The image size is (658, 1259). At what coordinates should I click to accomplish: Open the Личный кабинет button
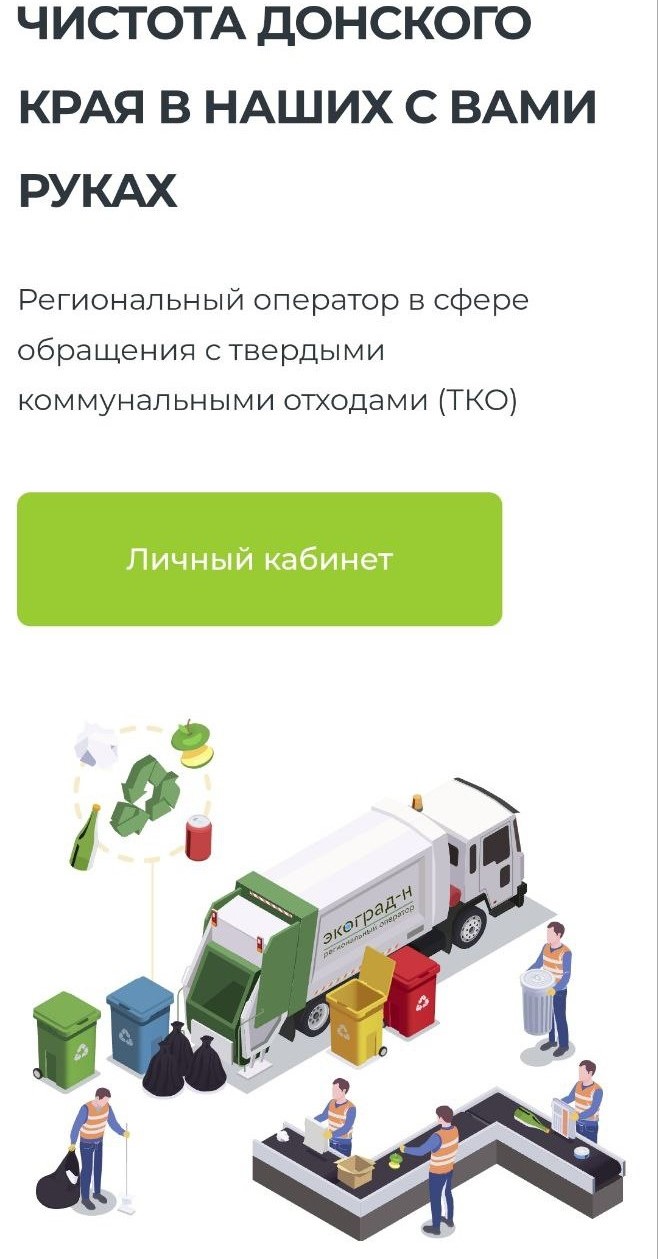tap(259, 559)
